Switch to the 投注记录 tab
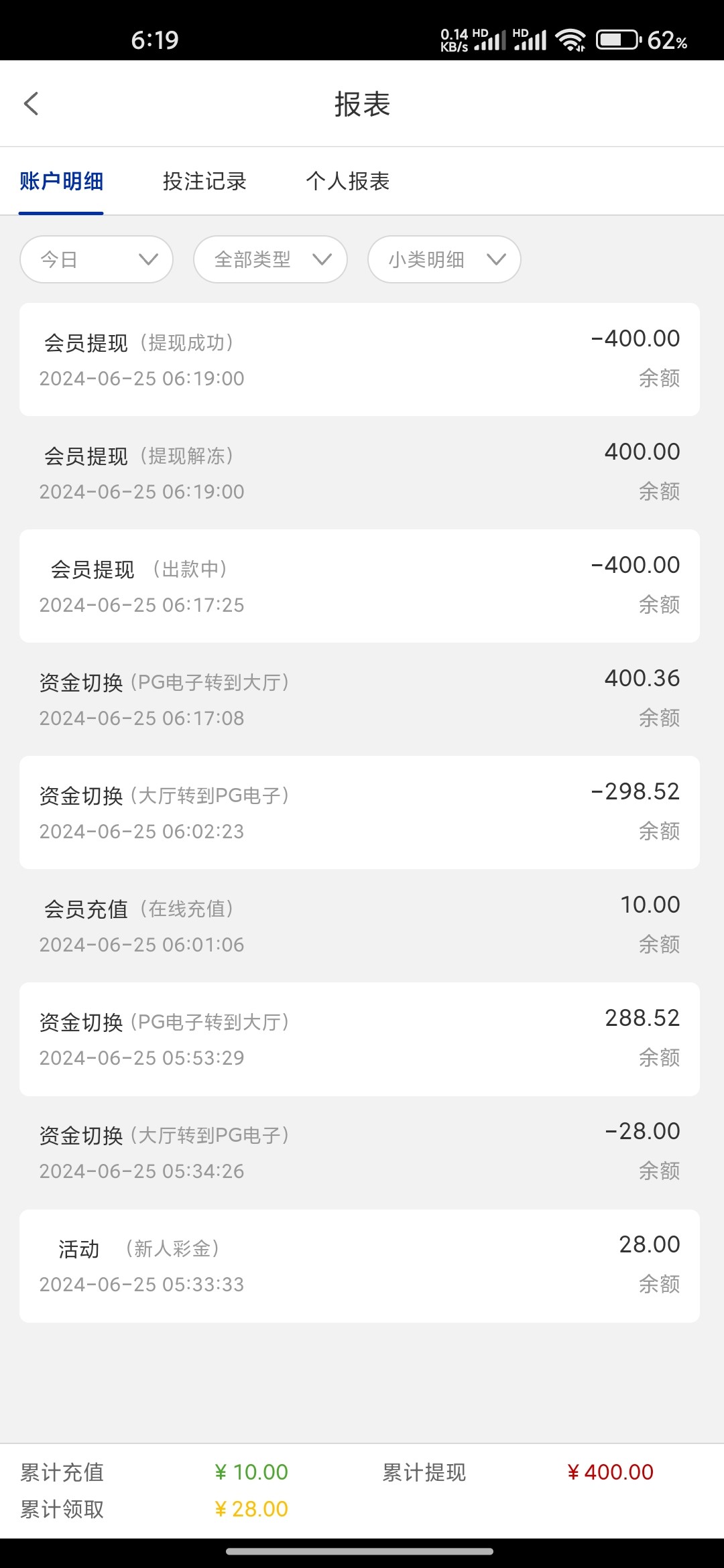Screen dimensions: 724x1568 click(204, 181)
